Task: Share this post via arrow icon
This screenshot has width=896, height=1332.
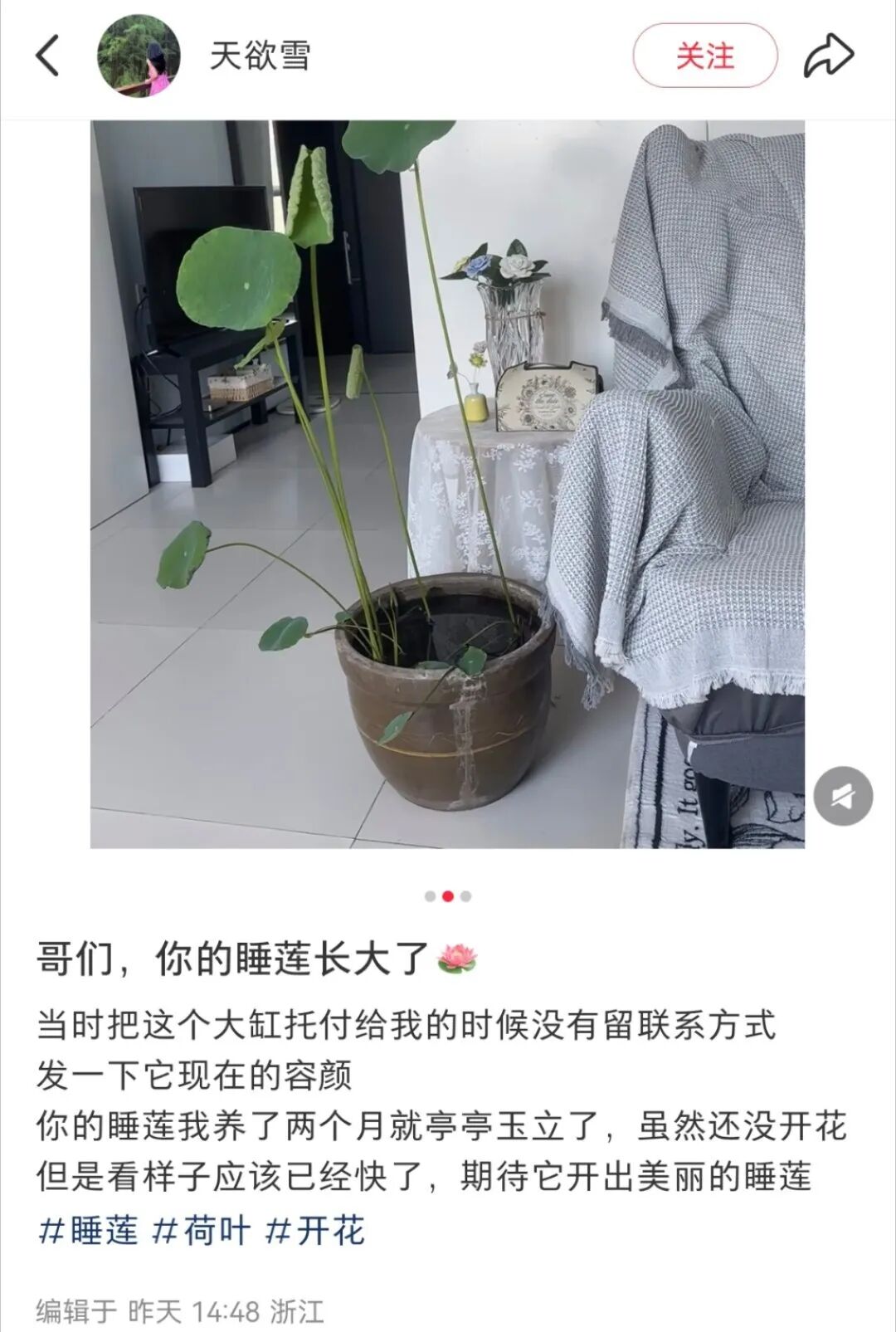Action: (828, 56)
